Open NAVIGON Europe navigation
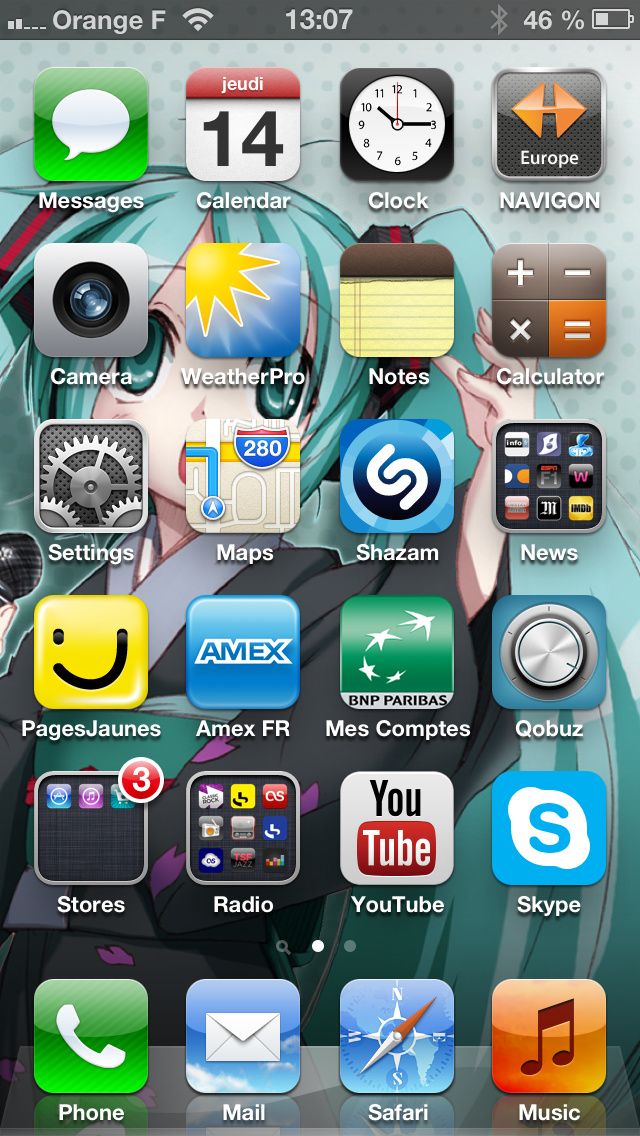The image size is (640, 1136). tap(549, 124)
